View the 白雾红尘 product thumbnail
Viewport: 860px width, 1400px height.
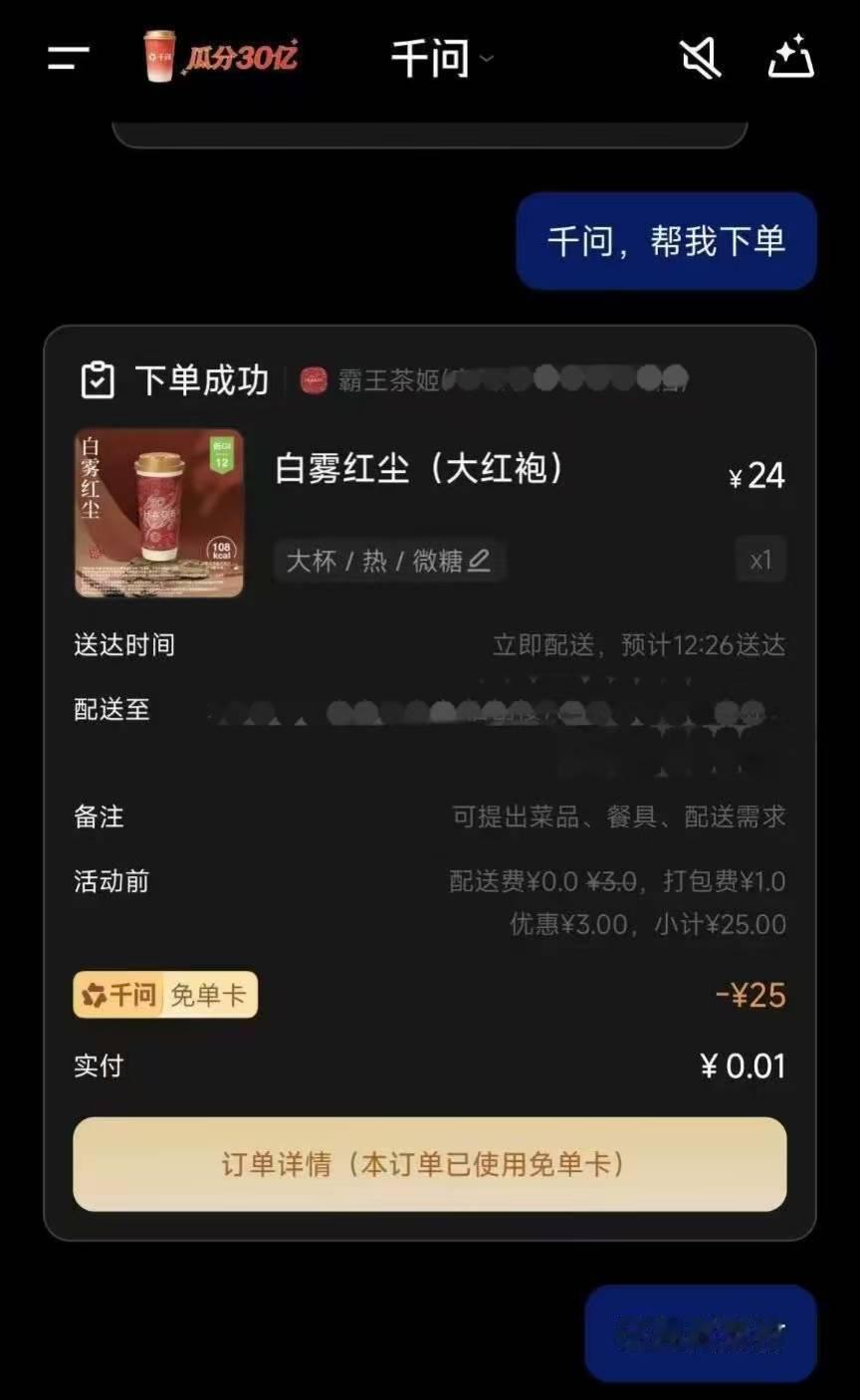click(x=160, y=513)
